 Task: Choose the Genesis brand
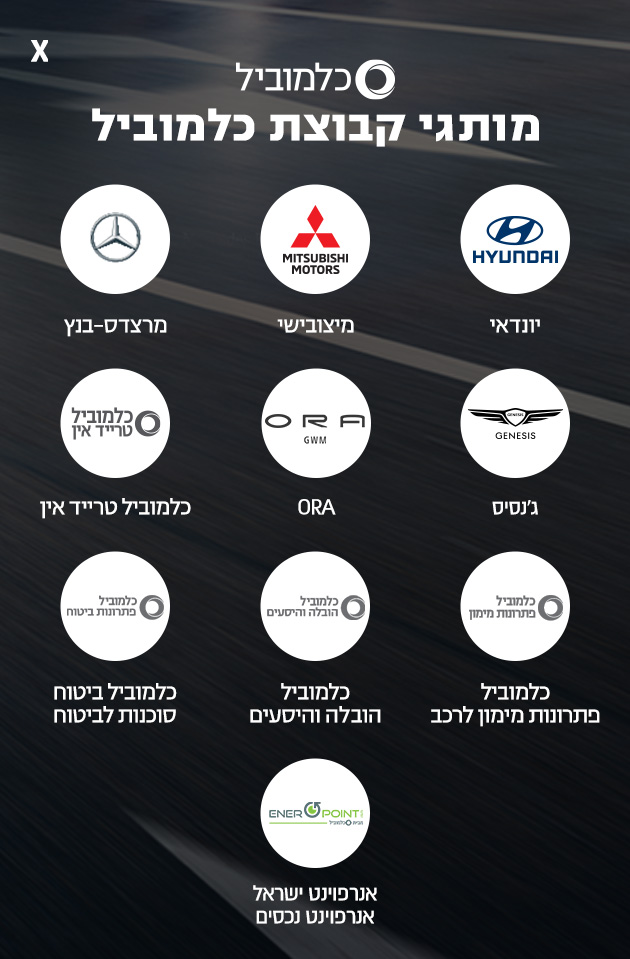515,423
